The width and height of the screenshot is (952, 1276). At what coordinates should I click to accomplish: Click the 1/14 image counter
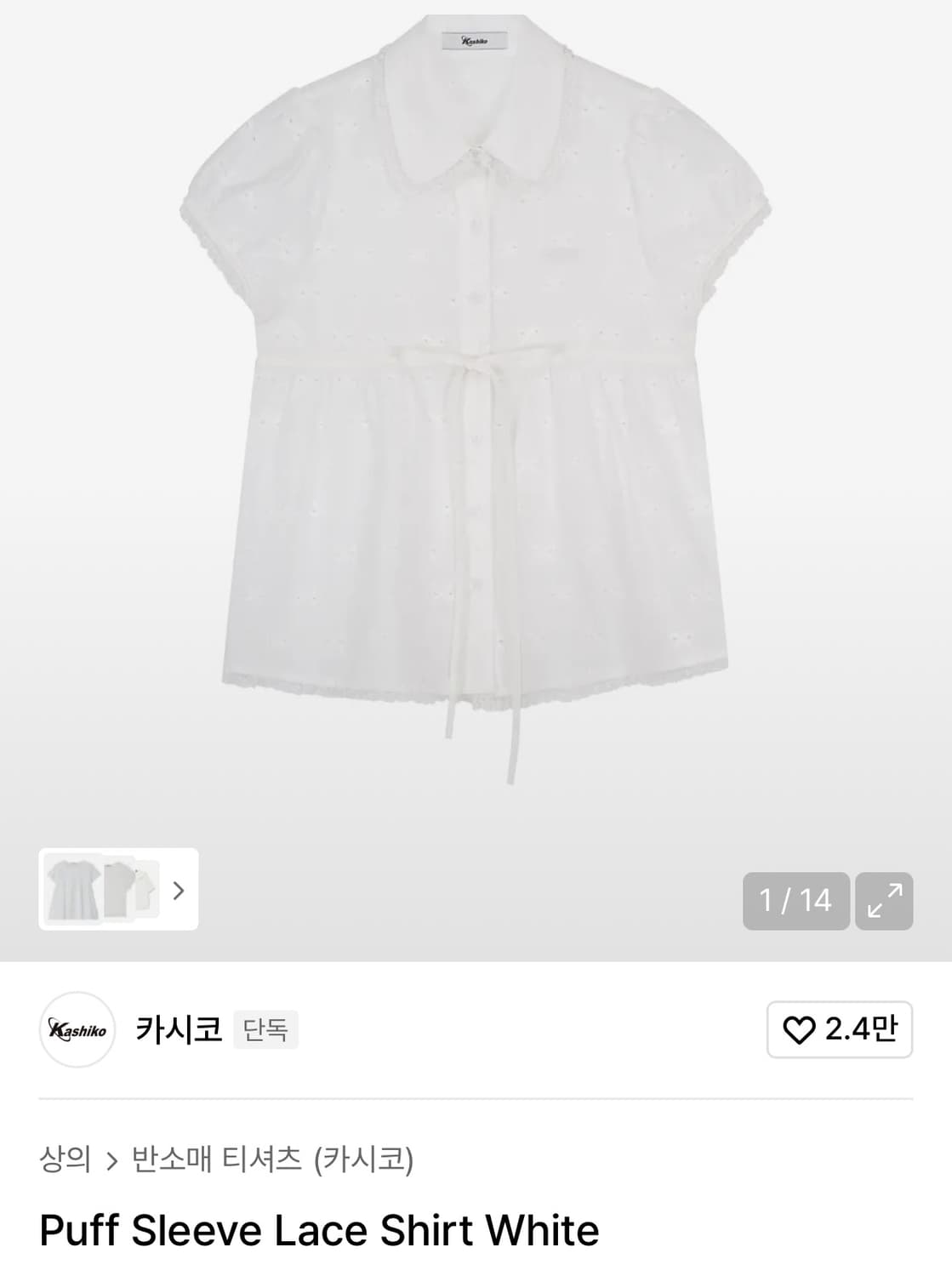tap(794, 901)
